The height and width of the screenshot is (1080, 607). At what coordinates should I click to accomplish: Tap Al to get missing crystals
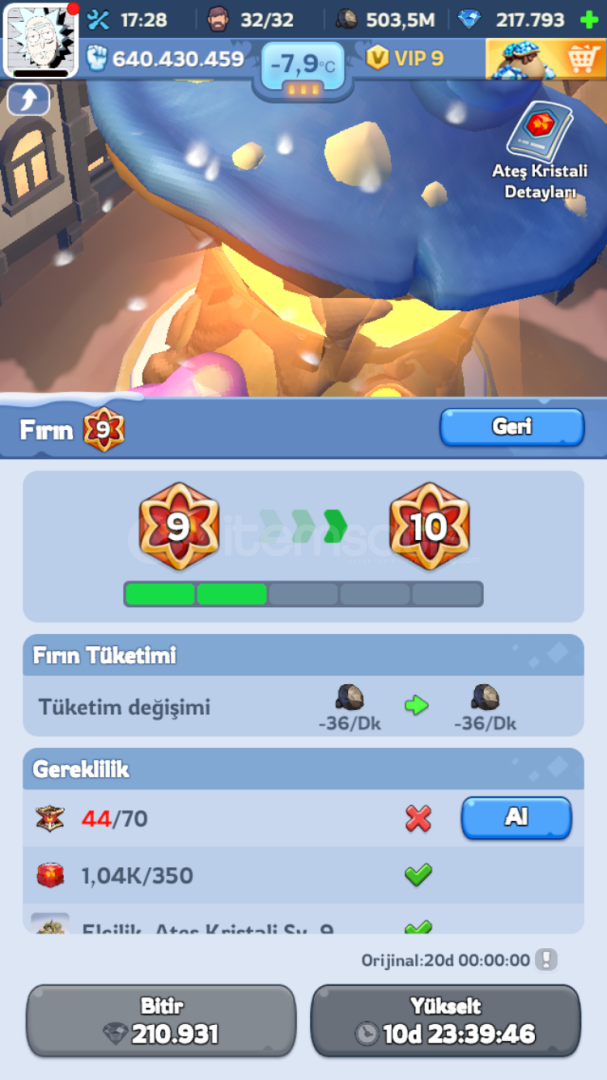click(x=516, y=818)
